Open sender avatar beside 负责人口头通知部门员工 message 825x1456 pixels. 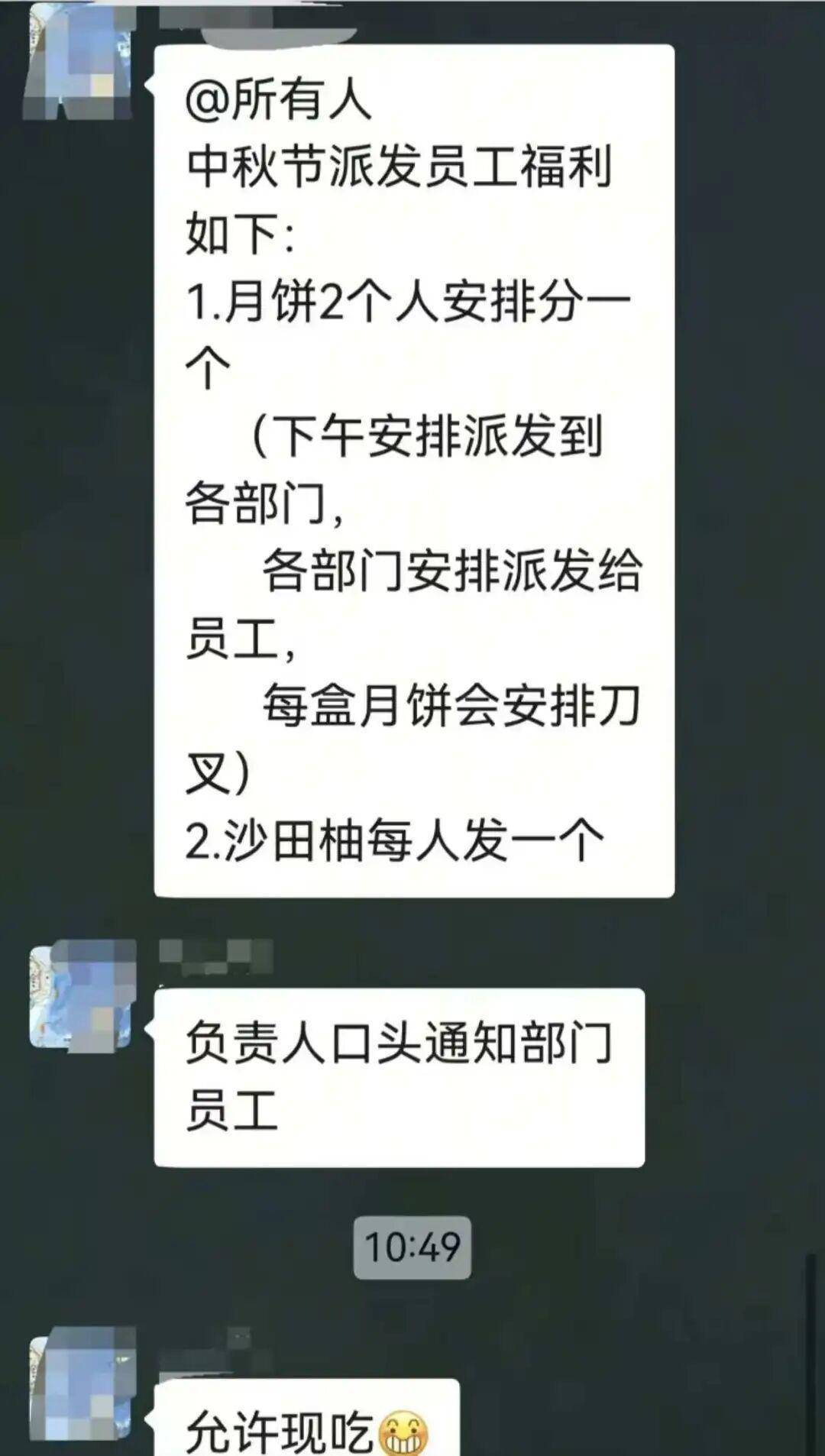click(82, 995)
